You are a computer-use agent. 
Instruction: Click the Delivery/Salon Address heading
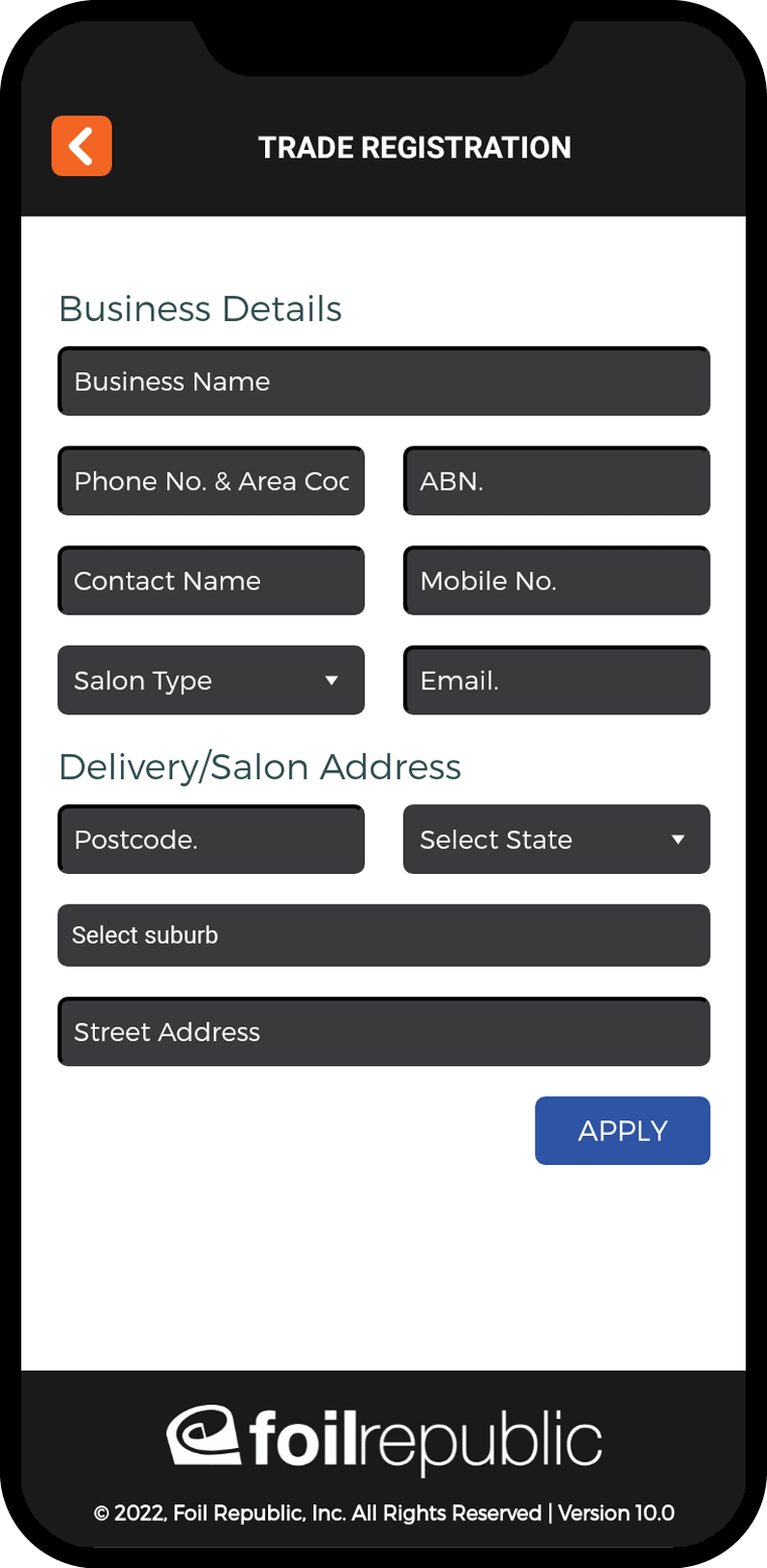click(259, 766)
